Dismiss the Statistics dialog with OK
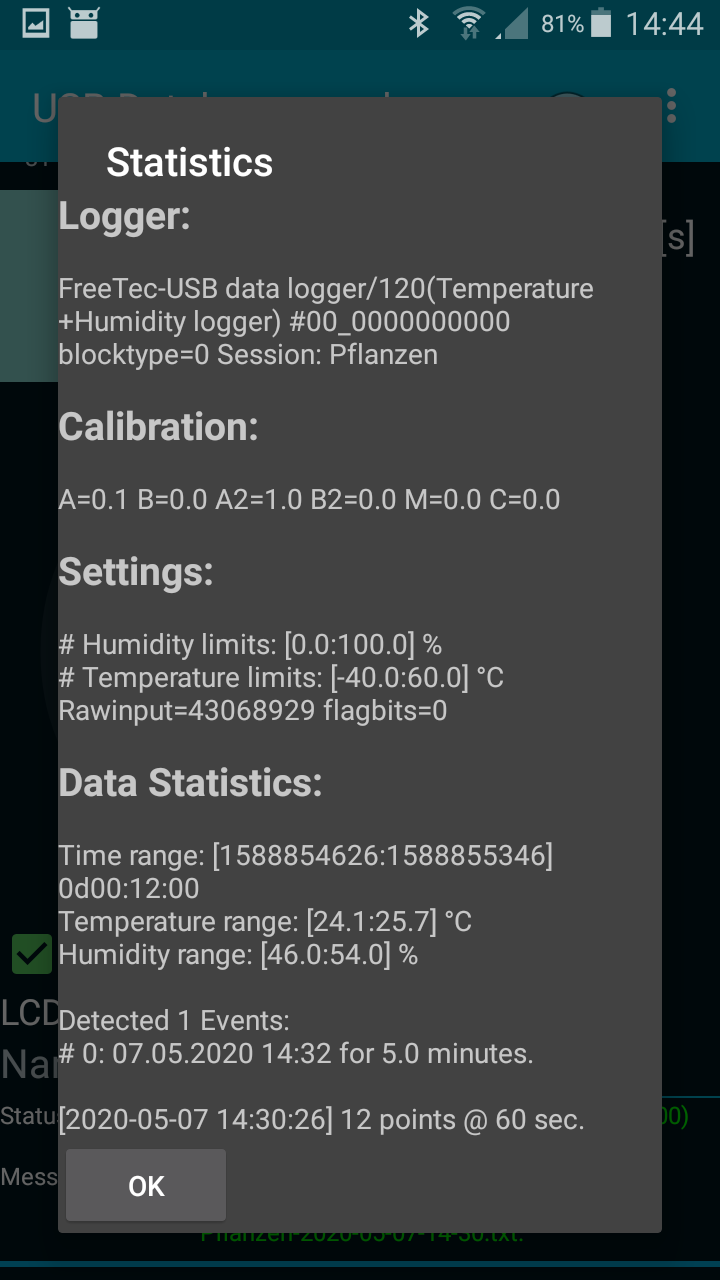720x1280 pixels. (x=146, y=1185)
